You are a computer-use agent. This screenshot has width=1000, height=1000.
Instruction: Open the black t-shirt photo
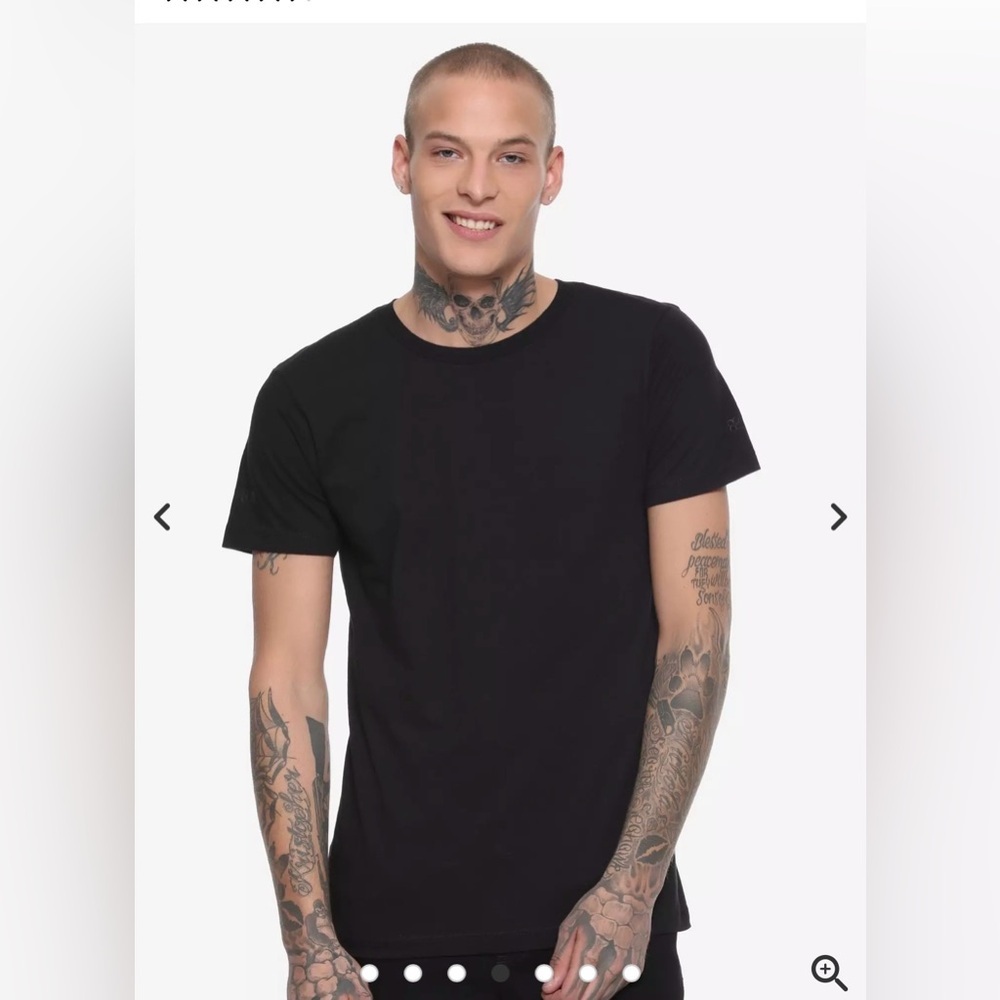pyautogui.click(x=500, y=600)
